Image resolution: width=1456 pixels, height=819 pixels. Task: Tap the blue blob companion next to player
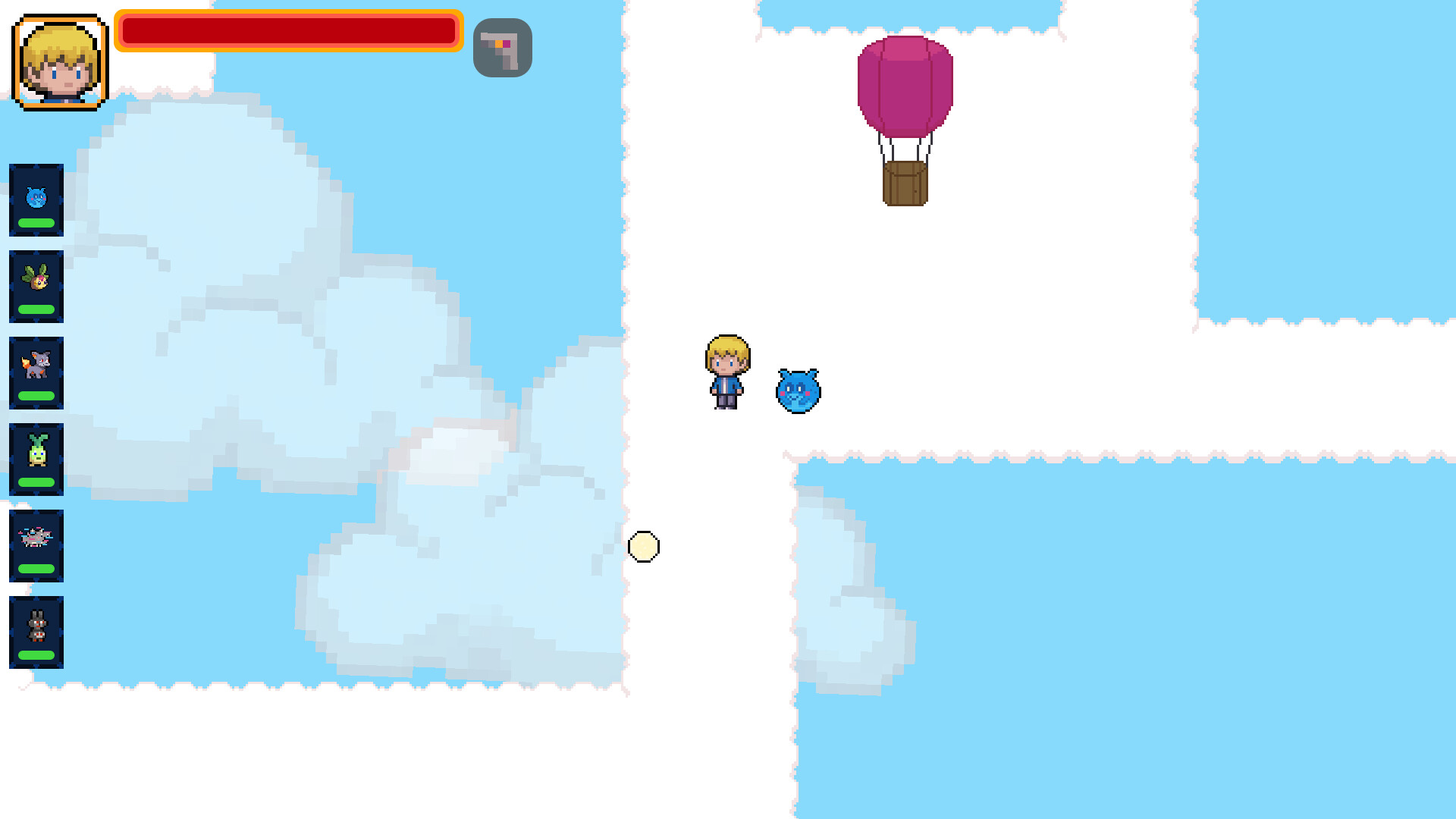pyautogui.click(x=798, y=391)
